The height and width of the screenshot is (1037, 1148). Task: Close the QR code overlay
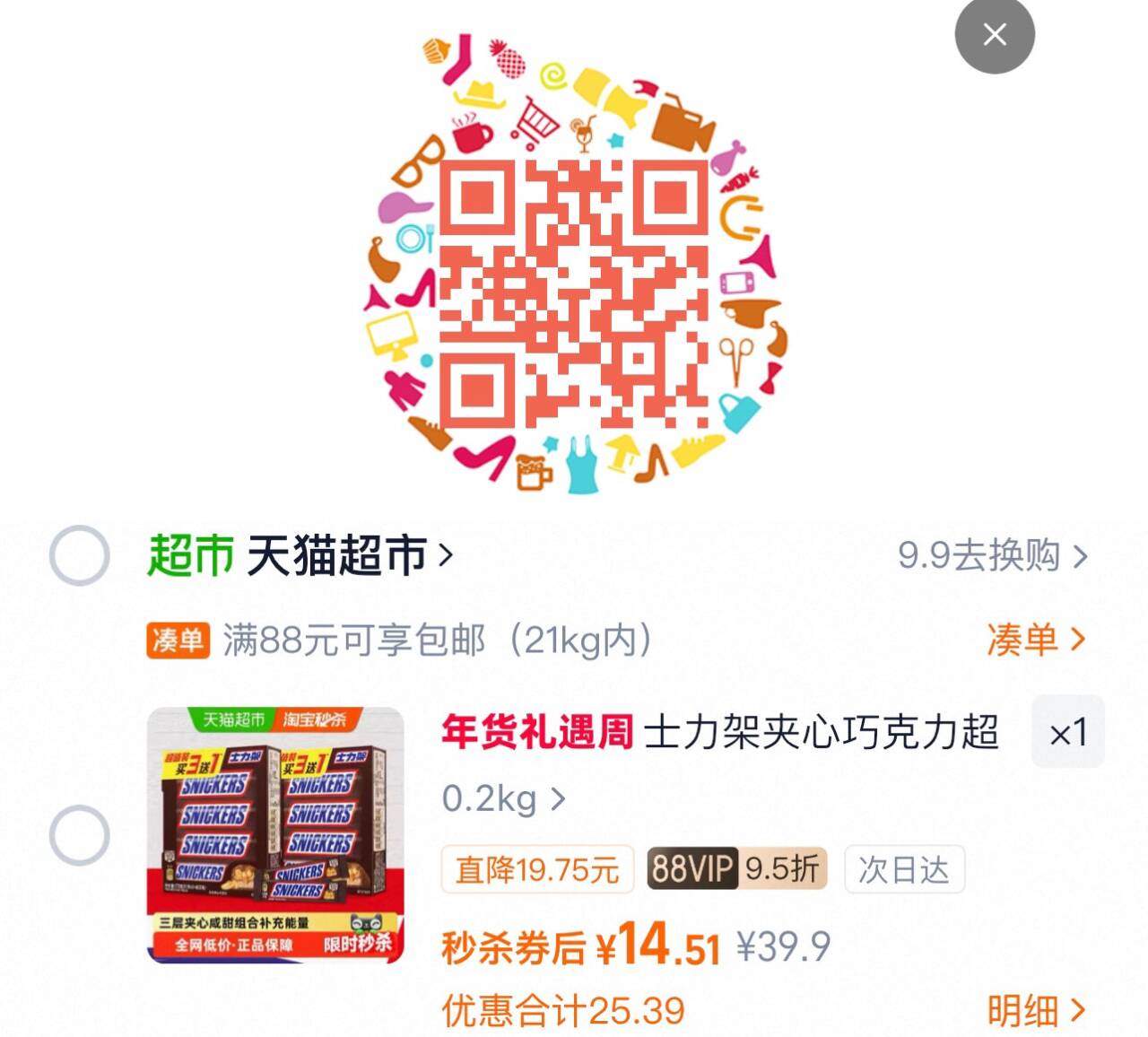pyautogui.click(x=995, y=35)
